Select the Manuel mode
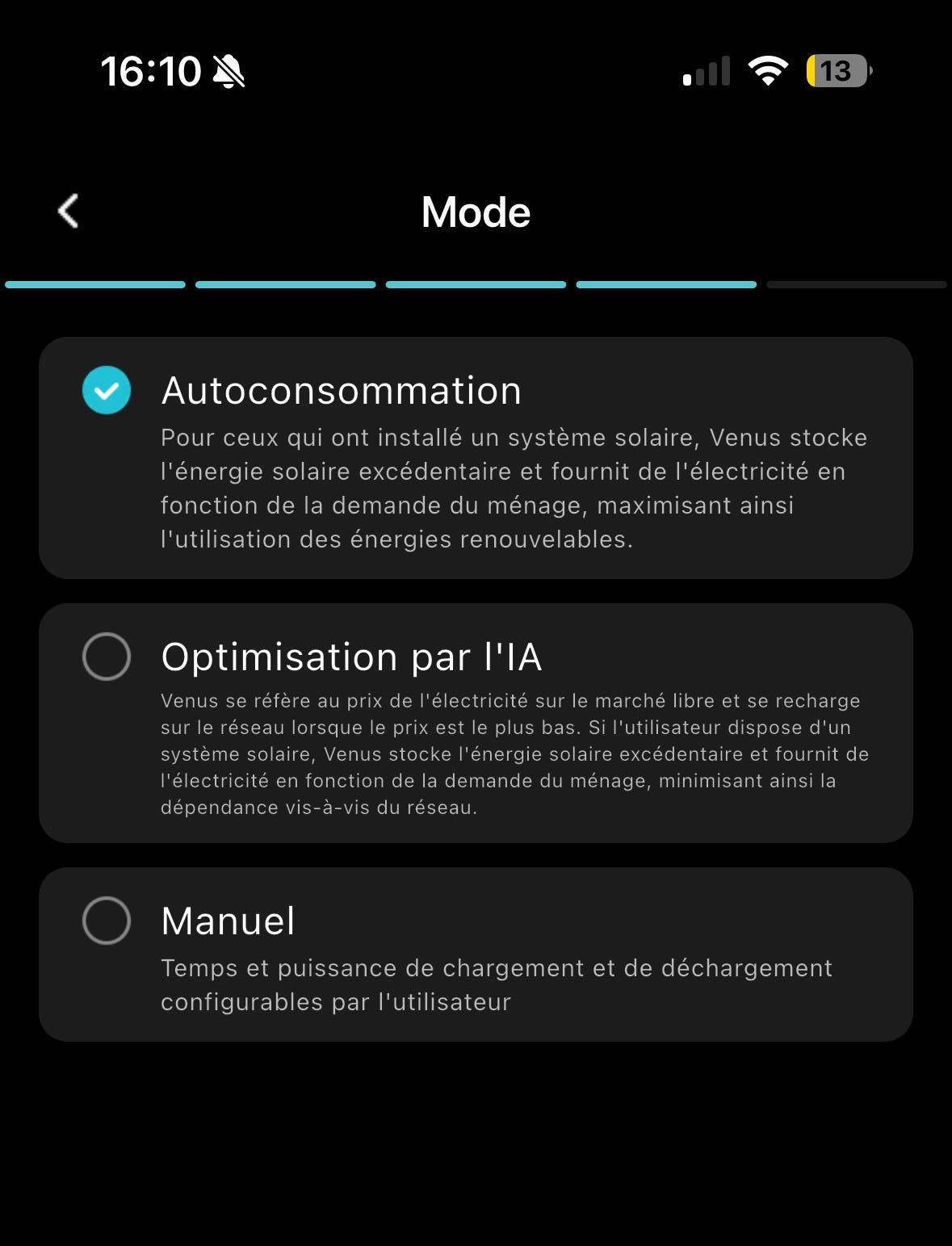The width and height of the screenshot is (952, 1246). 227,921
